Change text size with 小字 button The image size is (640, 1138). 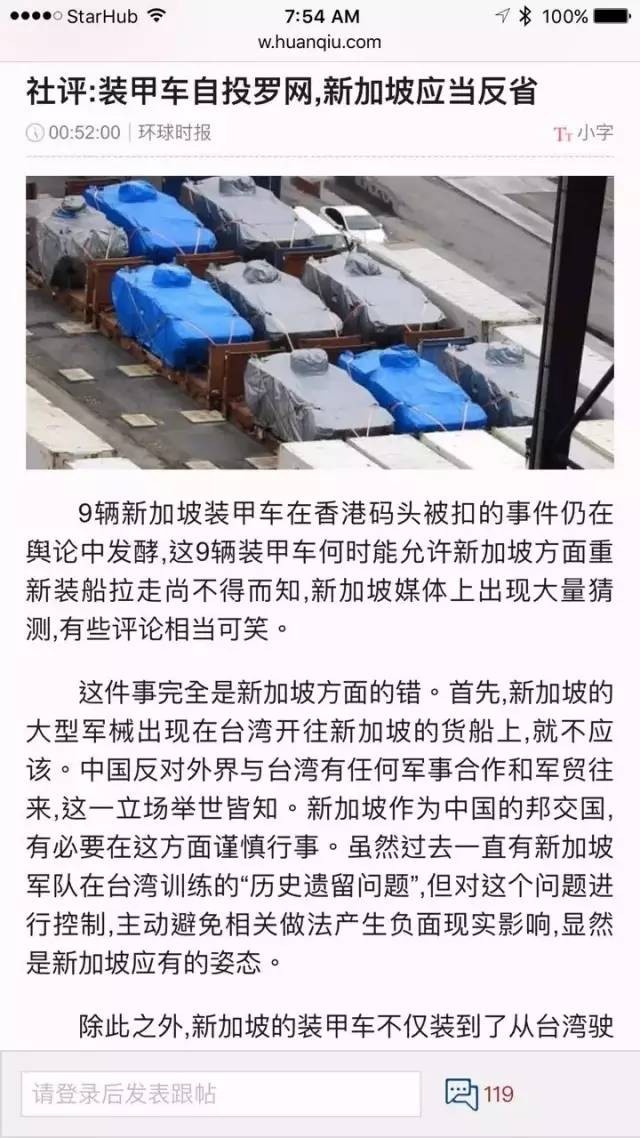(x=583, y=133)
